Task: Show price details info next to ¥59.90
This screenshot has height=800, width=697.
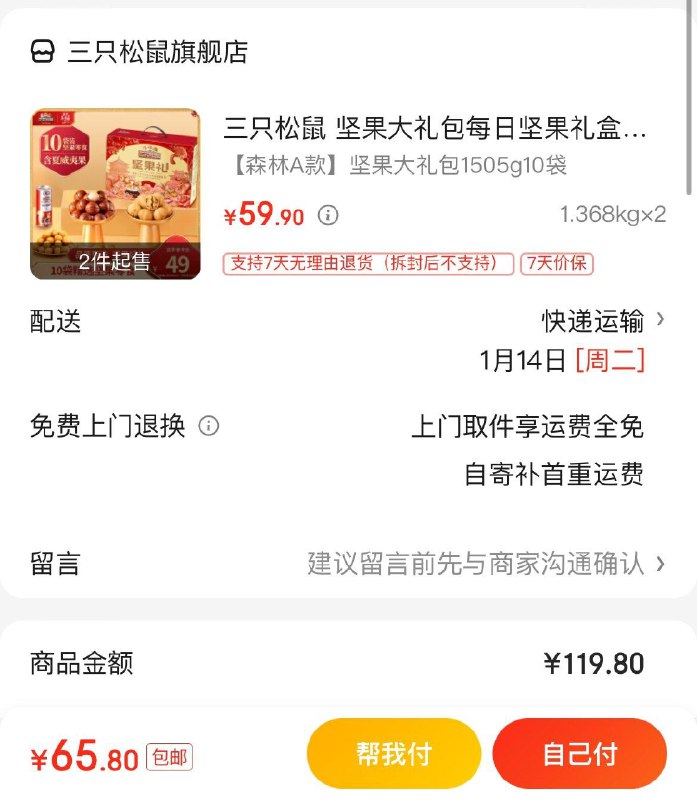Action: click(328, 215)
